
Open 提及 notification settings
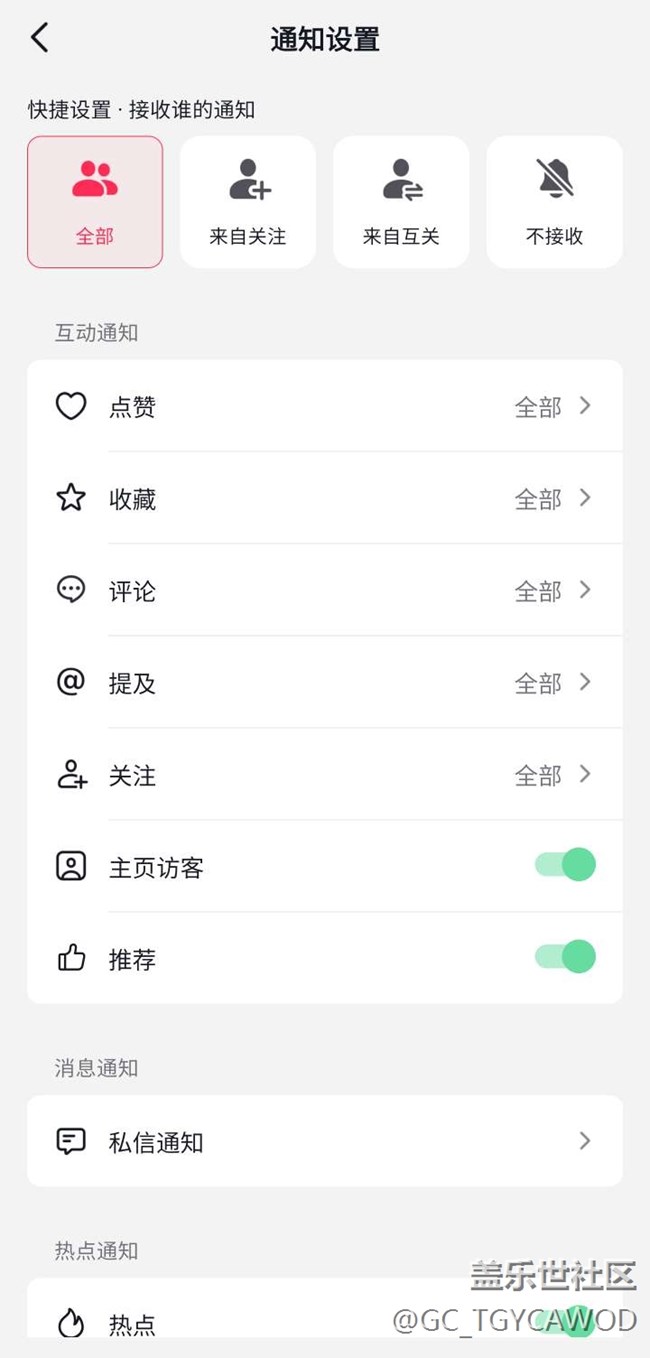(x=325, y=682)
